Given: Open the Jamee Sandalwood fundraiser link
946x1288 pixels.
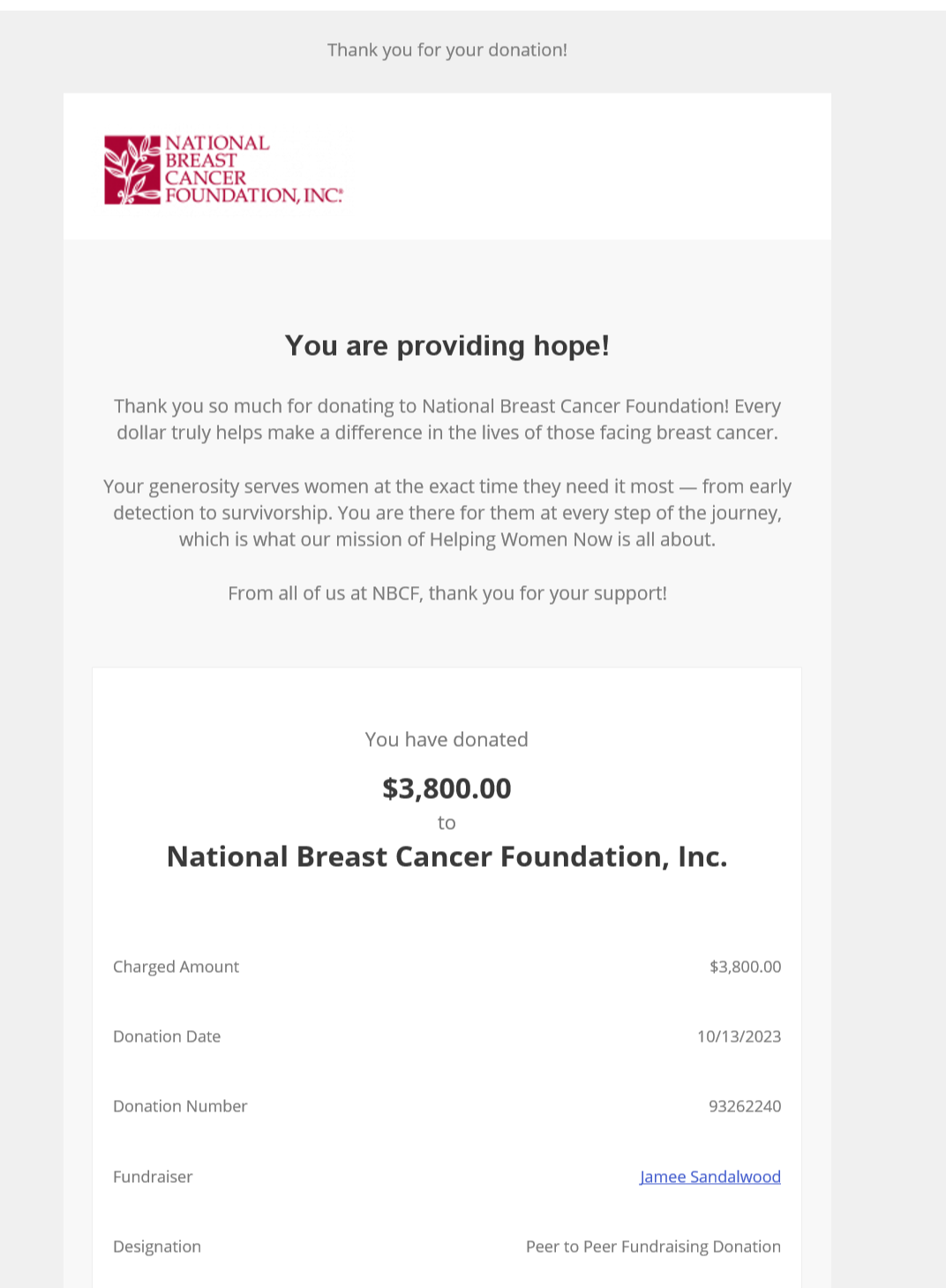Looking at the screenshot, I should (x=709, y=1177).
